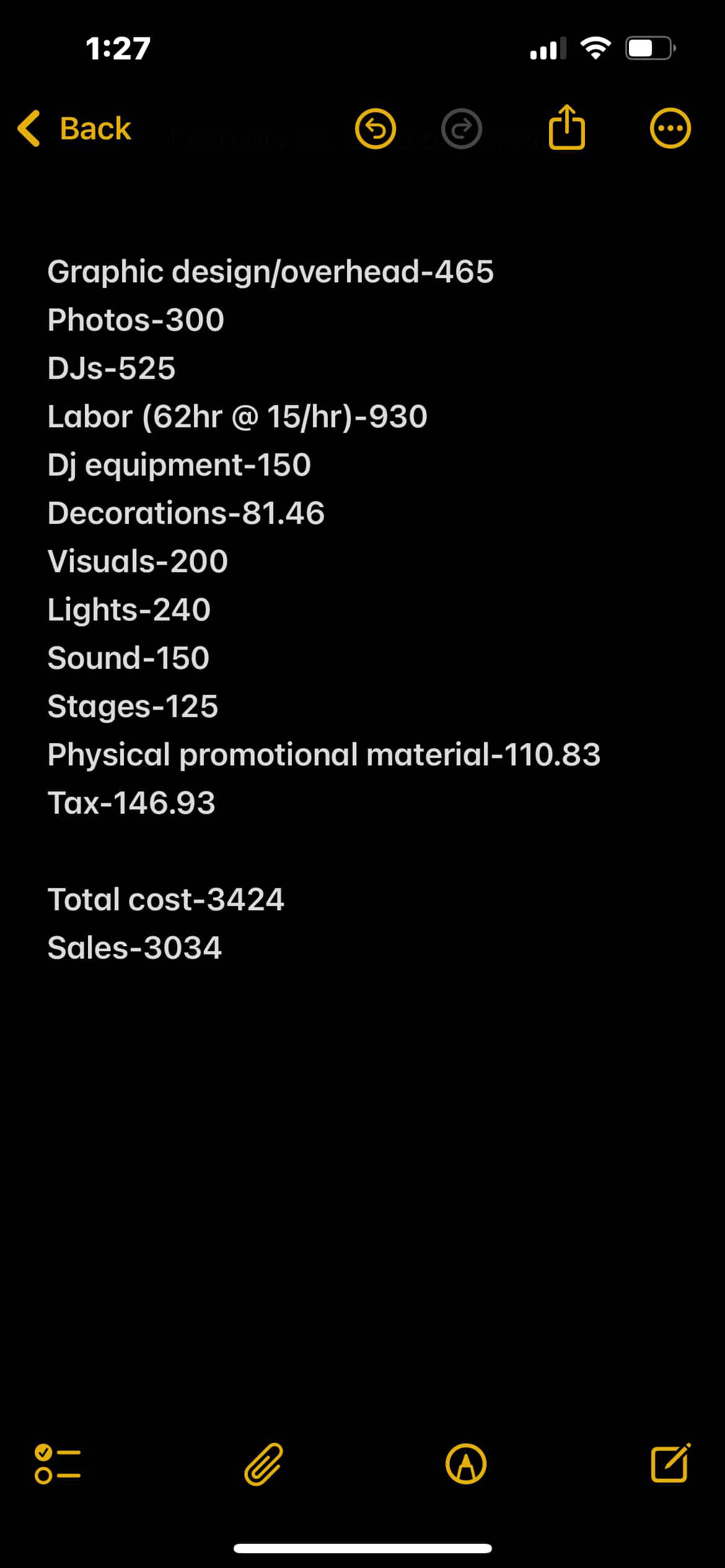Go back to the notes list
Viewport: 725px width, 1568px height.
[x=74, y=129]
